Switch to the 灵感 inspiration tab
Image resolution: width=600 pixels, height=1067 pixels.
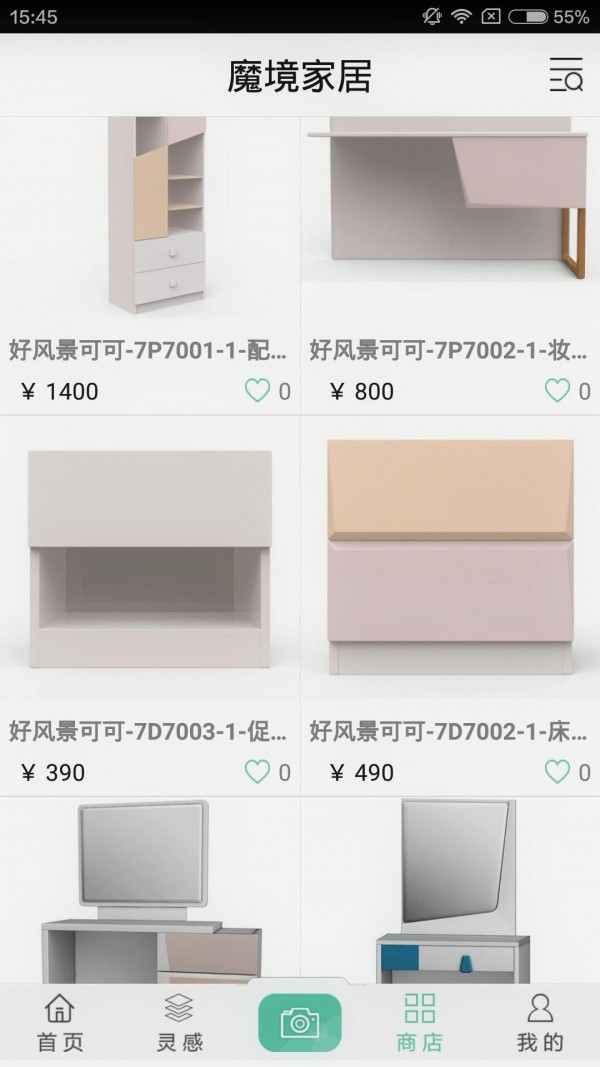click(180, 1022)
